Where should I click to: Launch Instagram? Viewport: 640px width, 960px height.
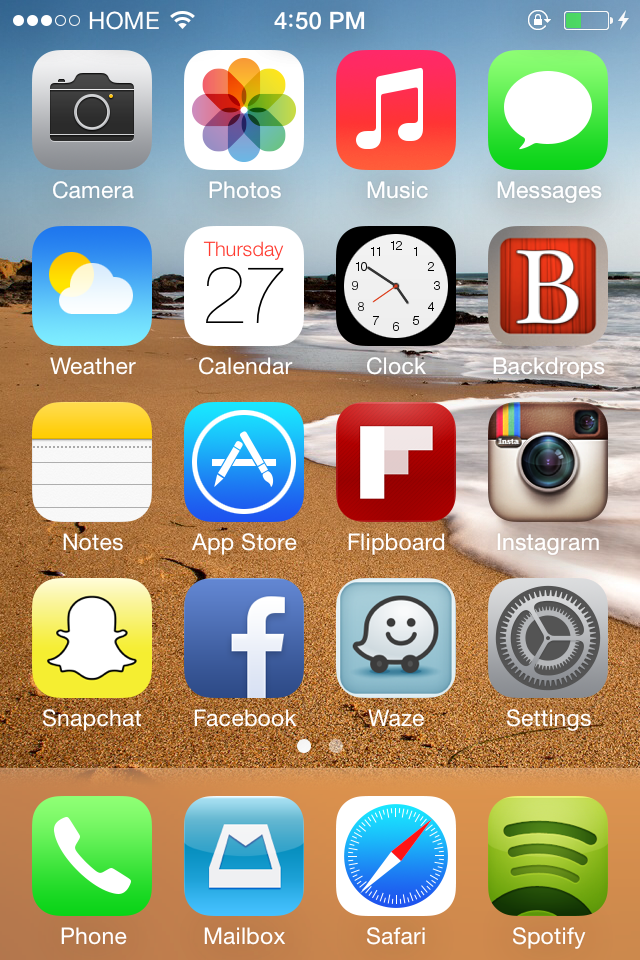click(548, 462)
